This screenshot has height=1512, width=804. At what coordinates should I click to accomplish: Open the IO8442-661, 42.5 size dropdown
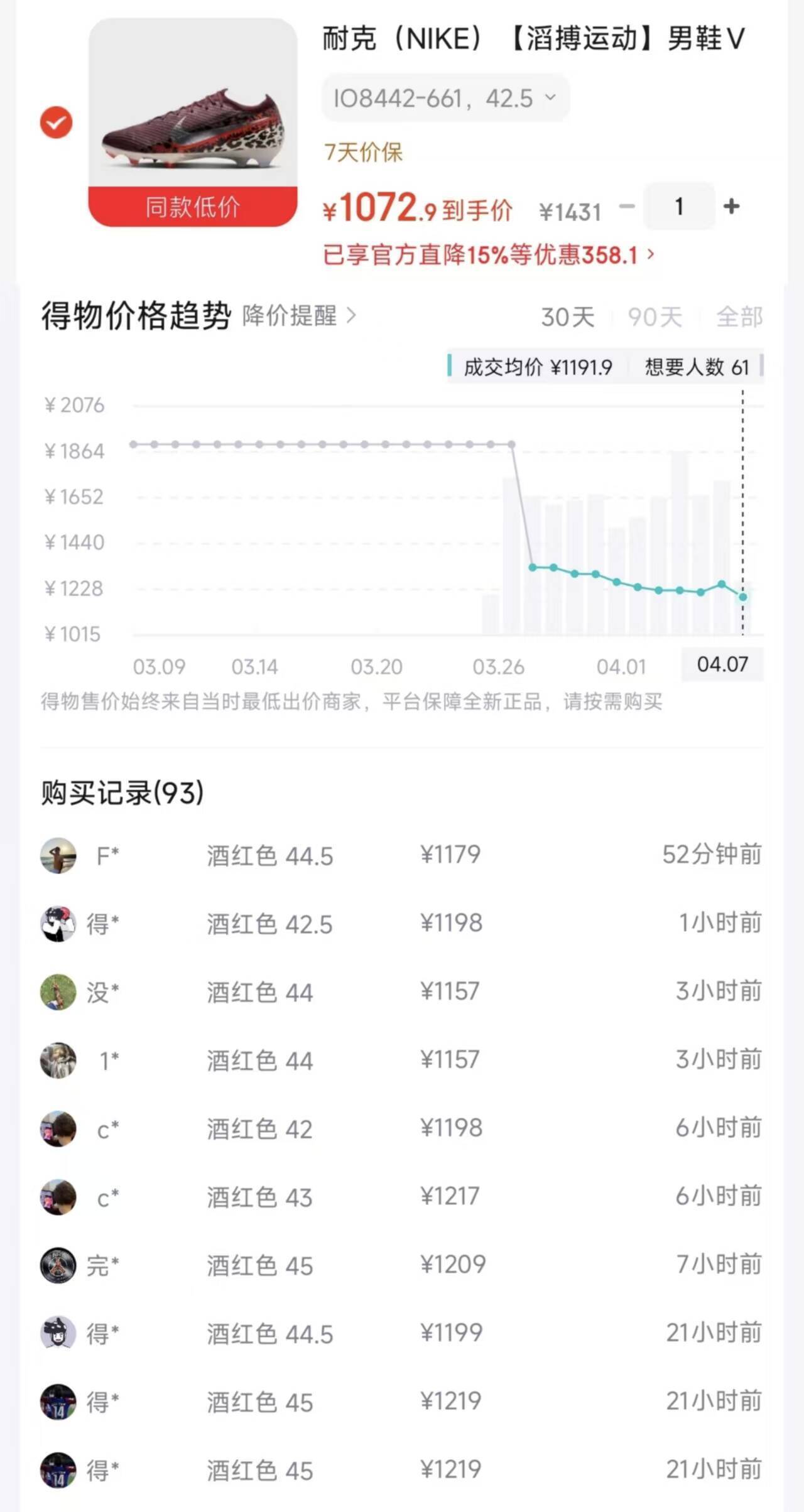pos(445,98)
